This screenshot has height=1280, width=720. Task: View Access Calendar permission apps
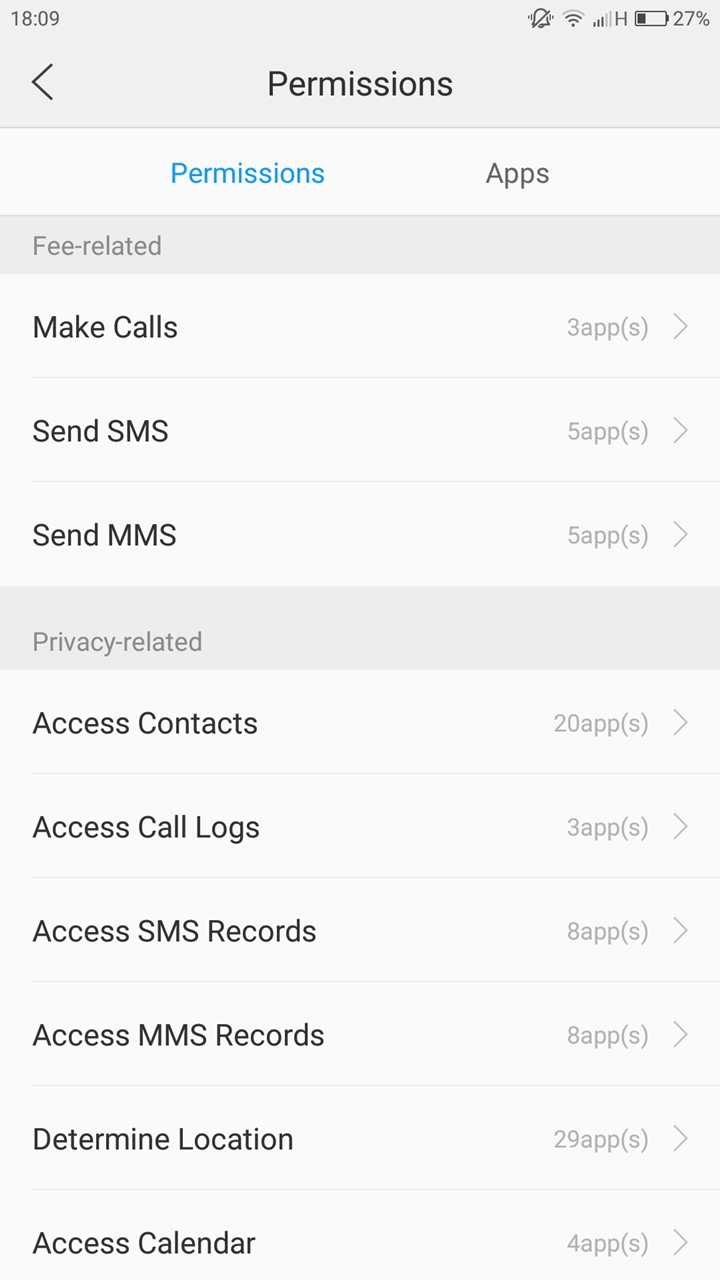point(360,1243)
